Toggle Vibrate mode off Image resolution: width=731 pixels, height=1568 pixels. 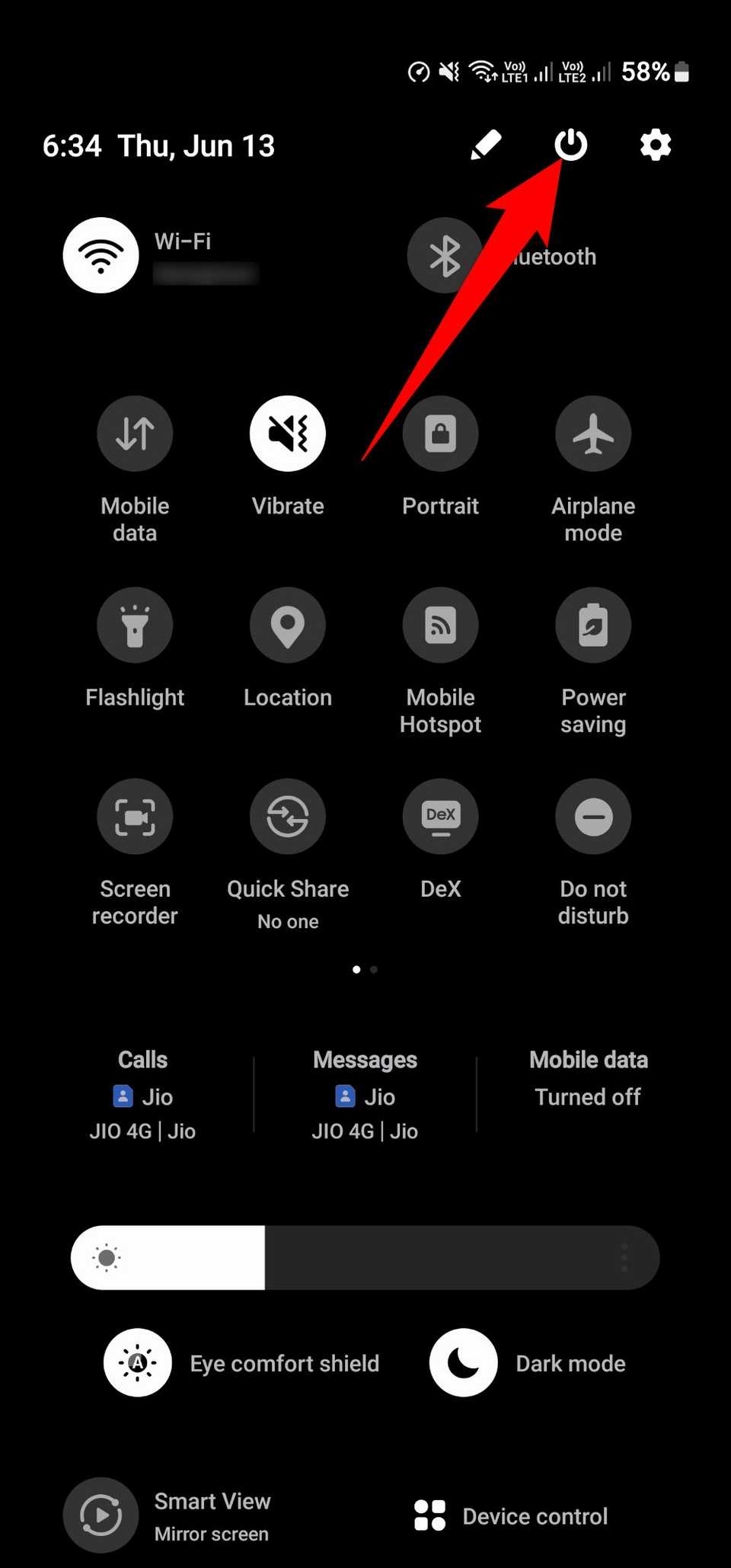[287, 433]
